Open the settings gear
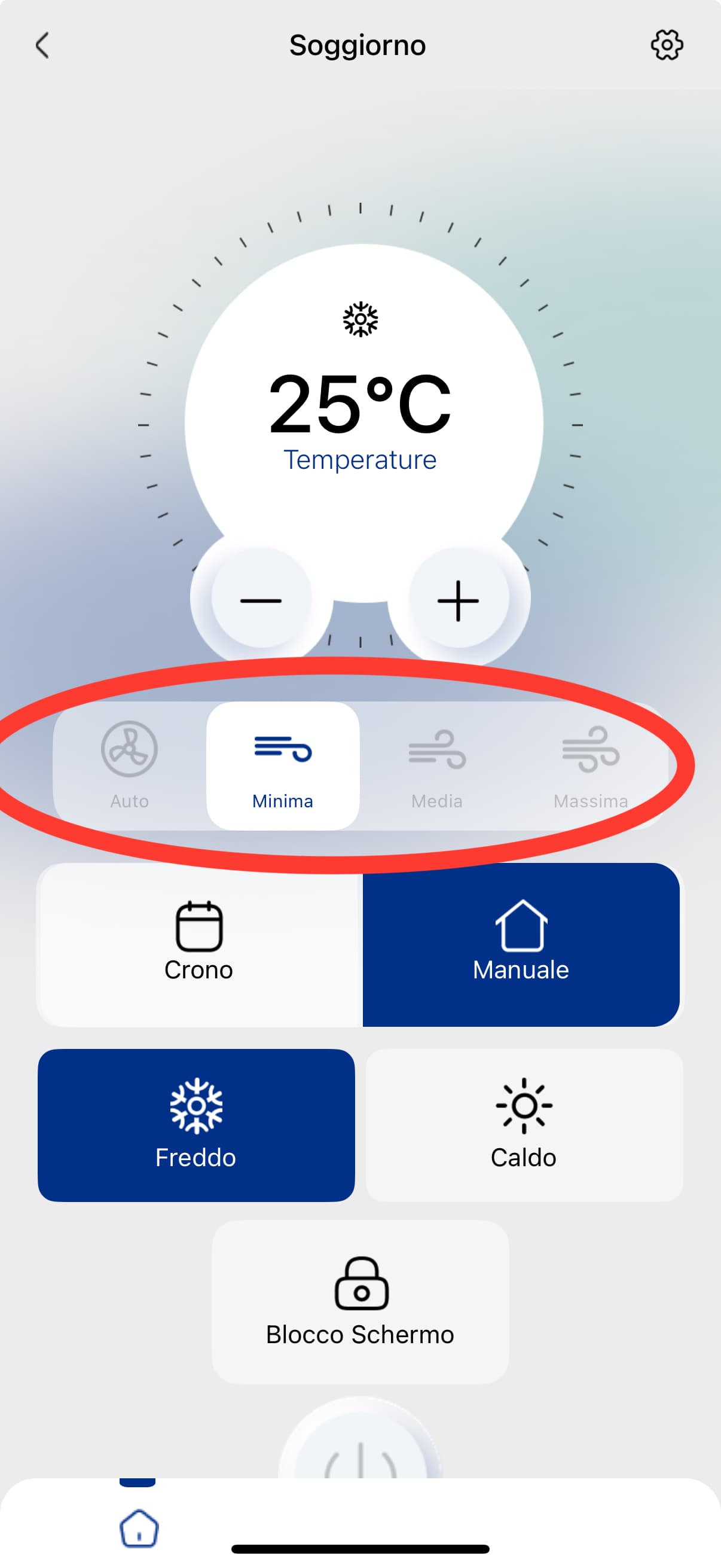This screenshot has width=721, height=1568. click(x=667, y=45)
